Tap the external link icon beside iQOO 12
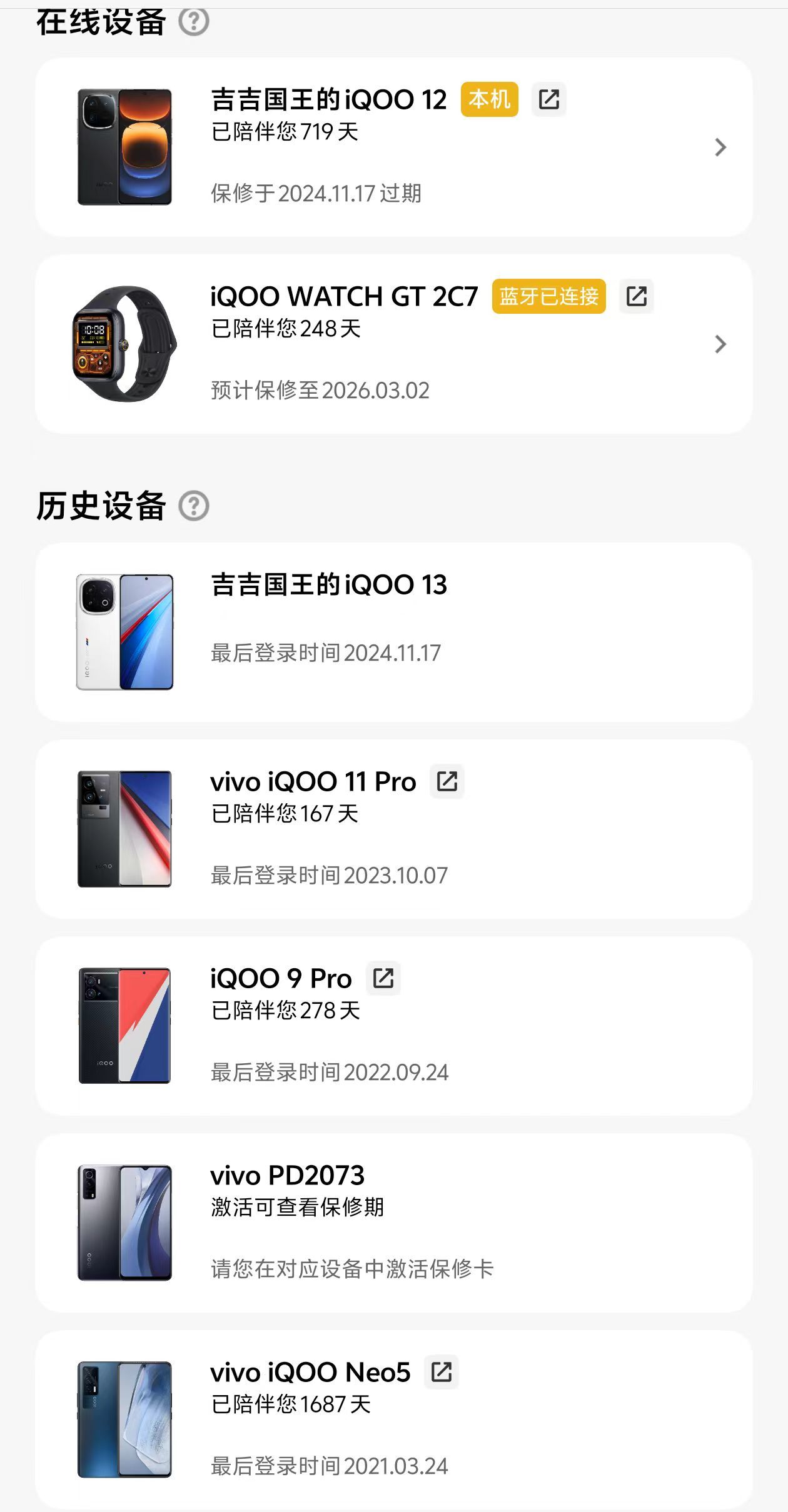 click(549, 99)
